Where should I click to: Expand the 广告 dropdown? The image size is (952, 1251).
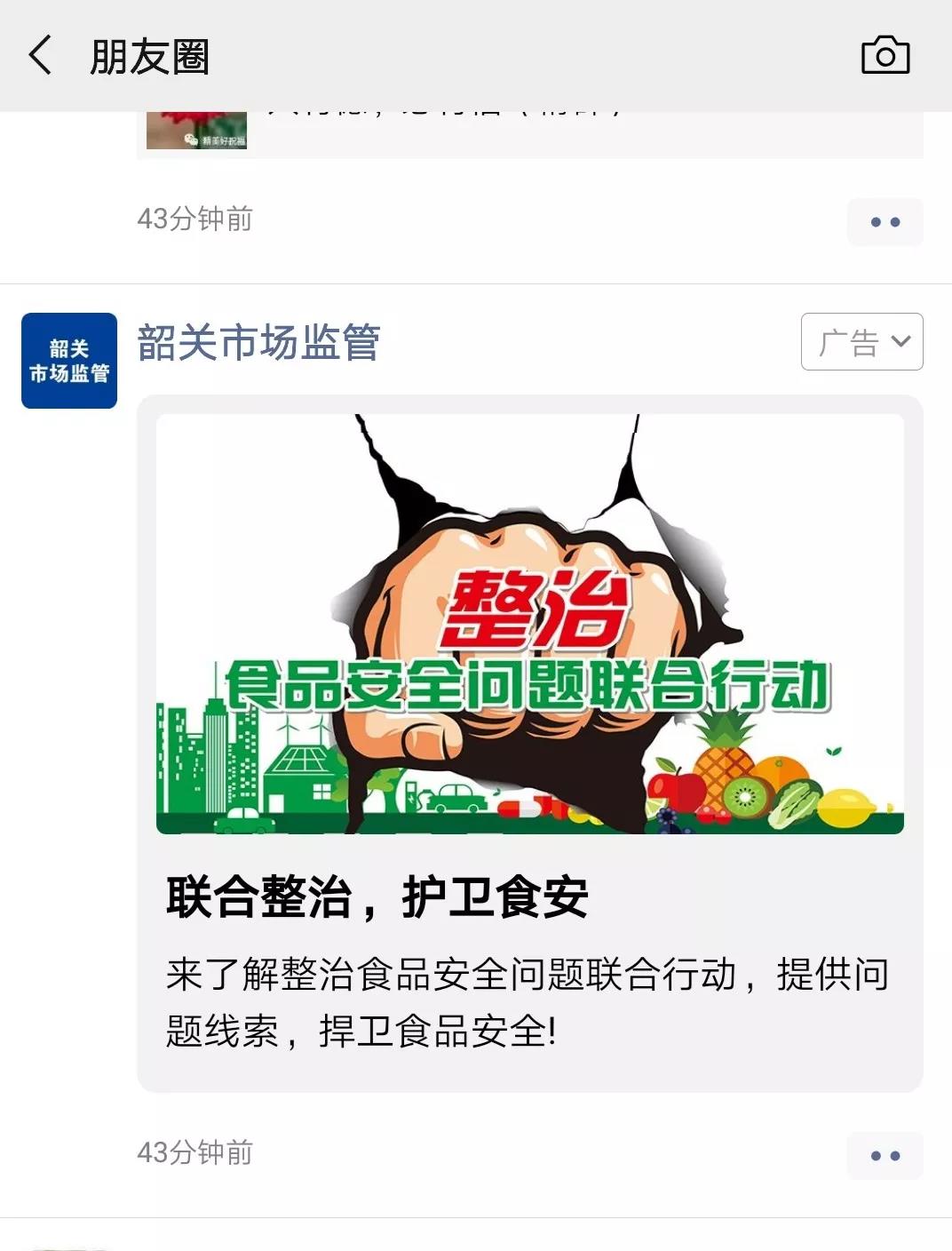tap(861, 341)
